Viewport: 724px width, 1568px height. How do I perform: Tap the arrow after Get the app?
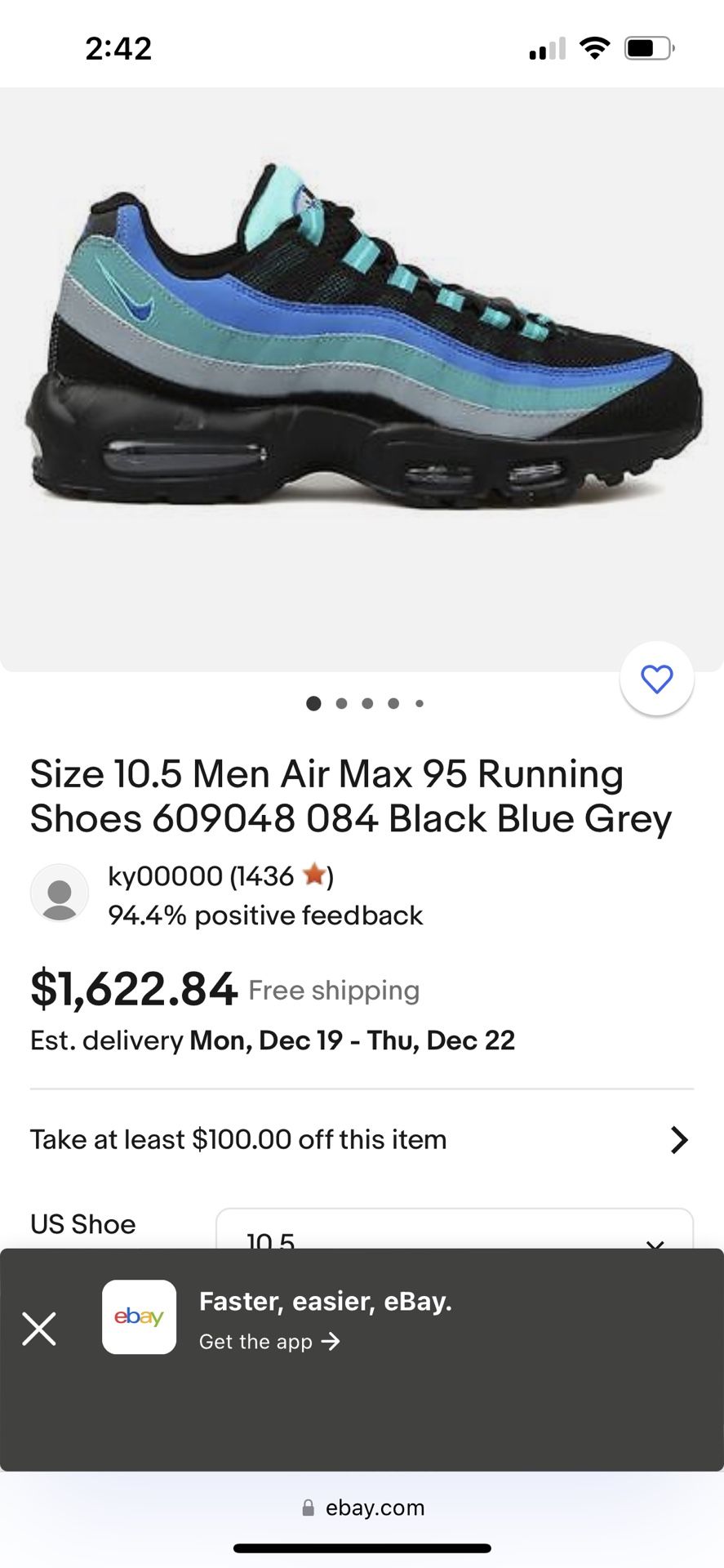point(331,1342)
